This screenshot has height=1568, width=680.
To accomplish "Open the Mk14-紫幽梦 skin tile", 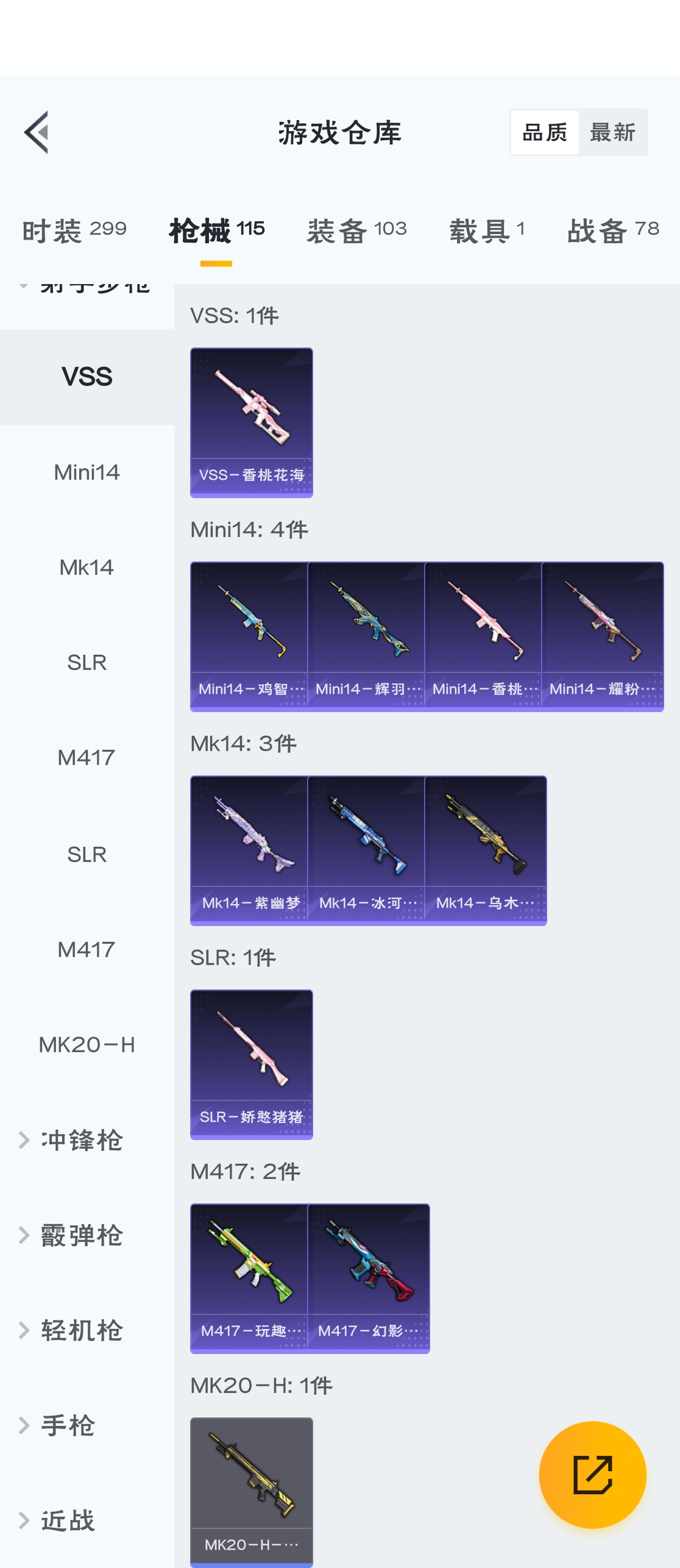I will click(x=249, y=850).
